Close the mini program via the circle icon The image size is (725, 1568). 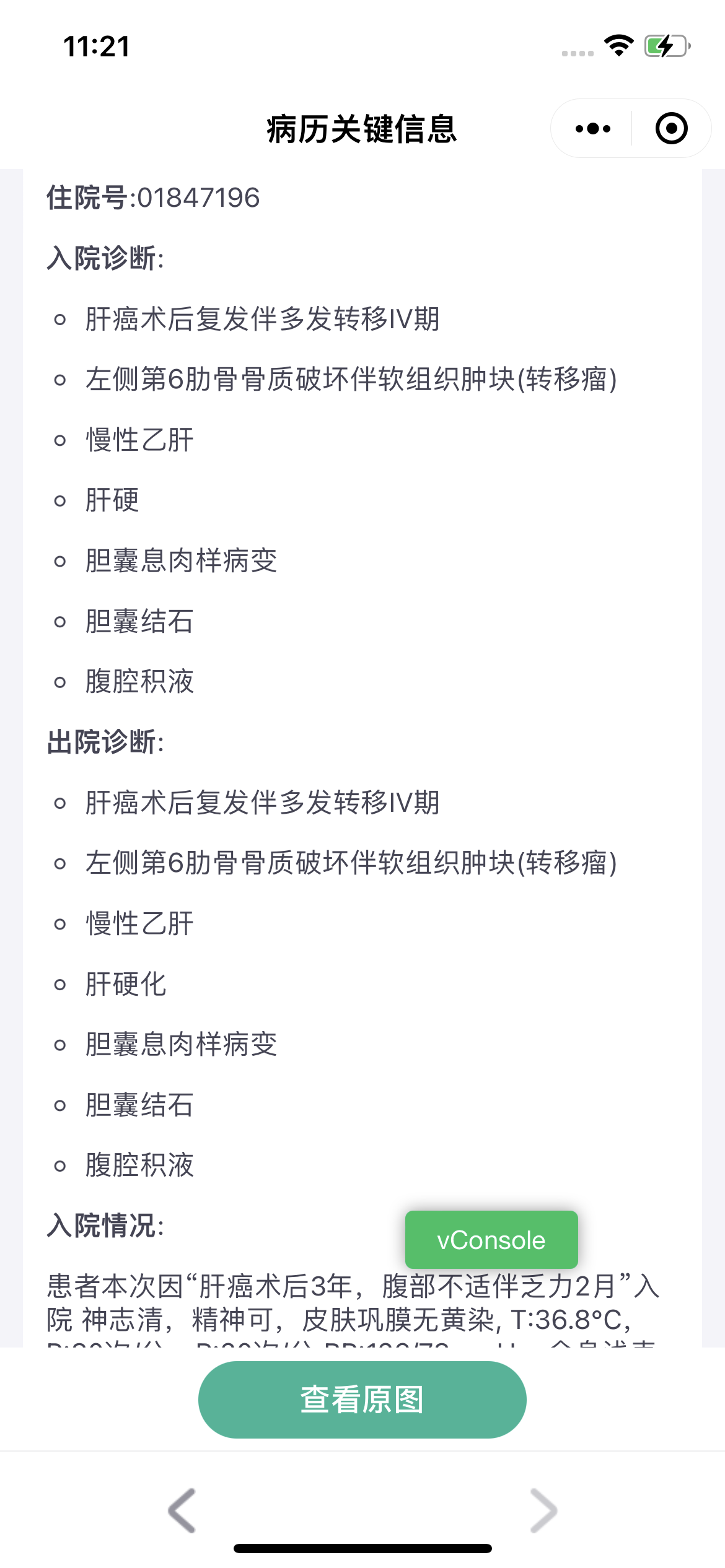(x=671, y=128)
